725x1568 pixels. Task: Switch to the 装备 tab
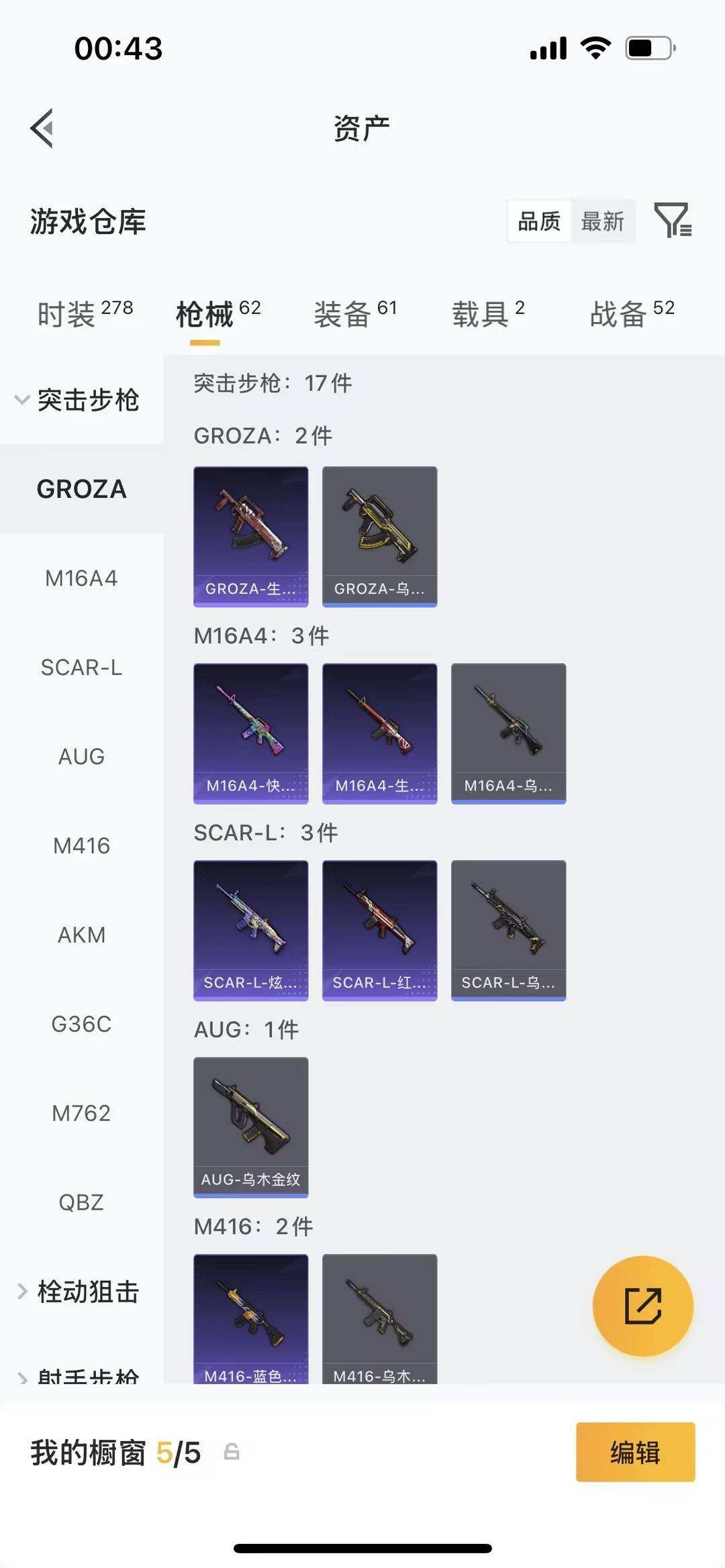tap(355, 313)
